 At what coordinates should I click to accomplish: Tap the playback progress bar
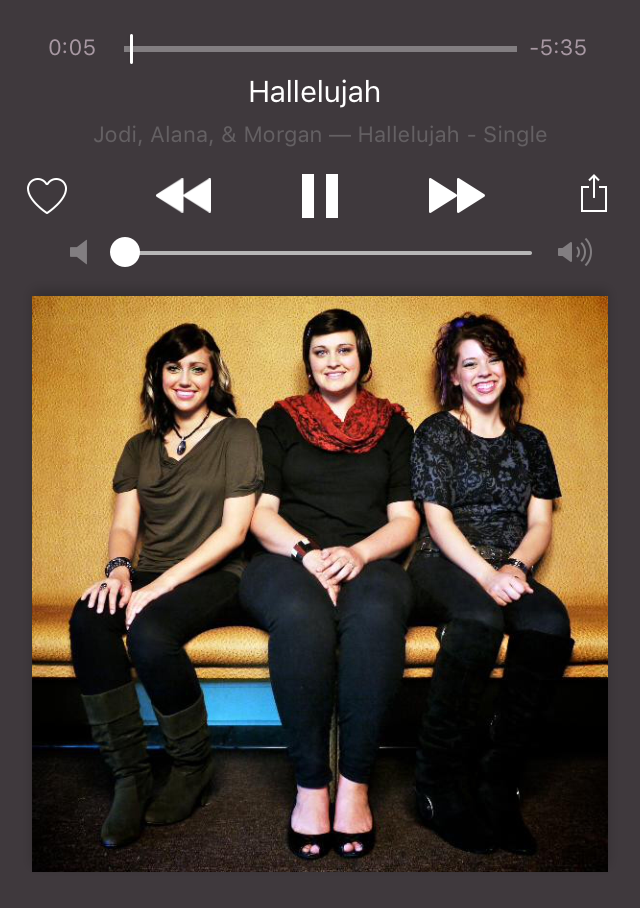click(x=320, y=48)
